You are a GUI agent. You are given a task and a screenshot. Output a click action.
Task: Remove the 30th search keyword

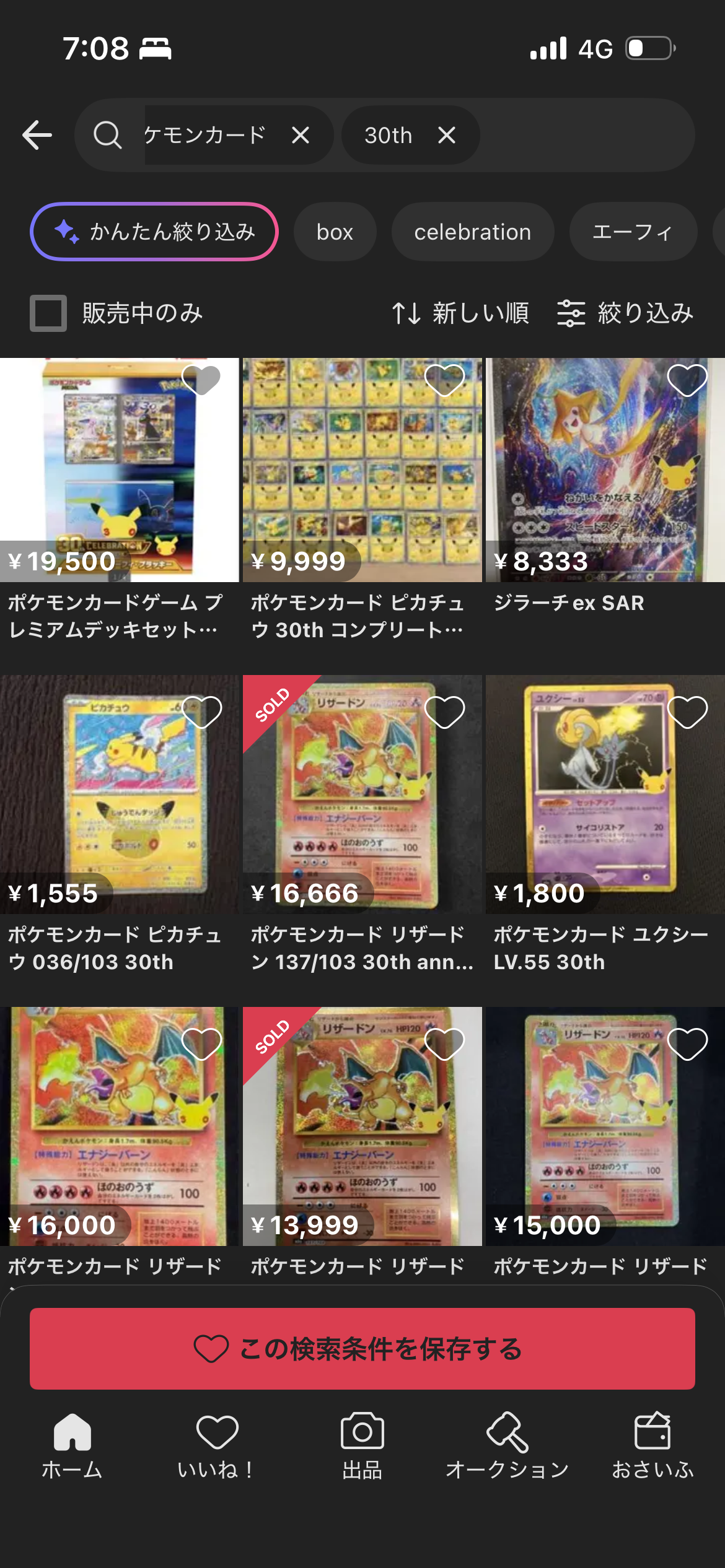tap(447, 135)
